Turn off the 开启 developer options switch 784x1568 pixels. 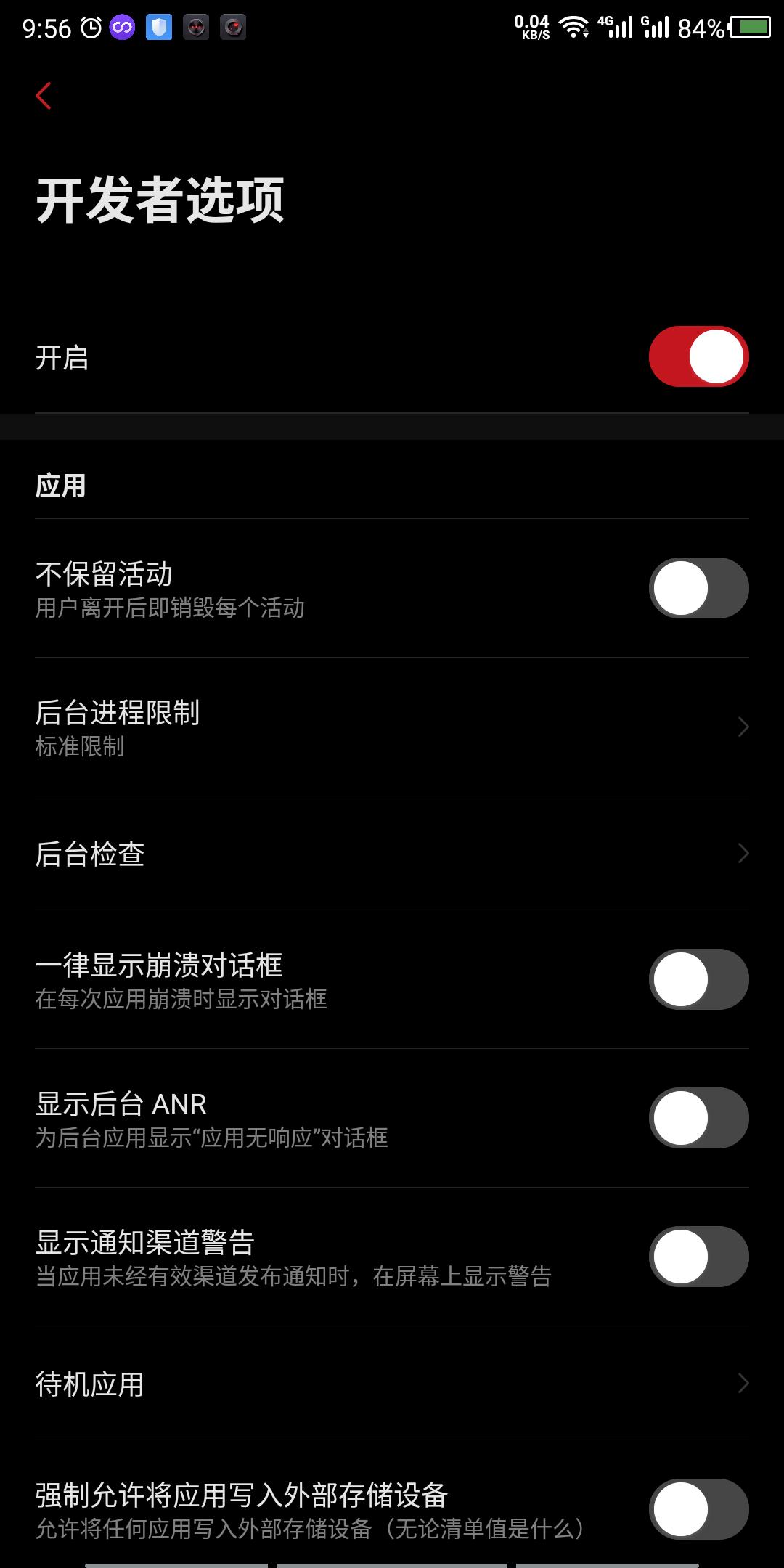click(698, 356)
